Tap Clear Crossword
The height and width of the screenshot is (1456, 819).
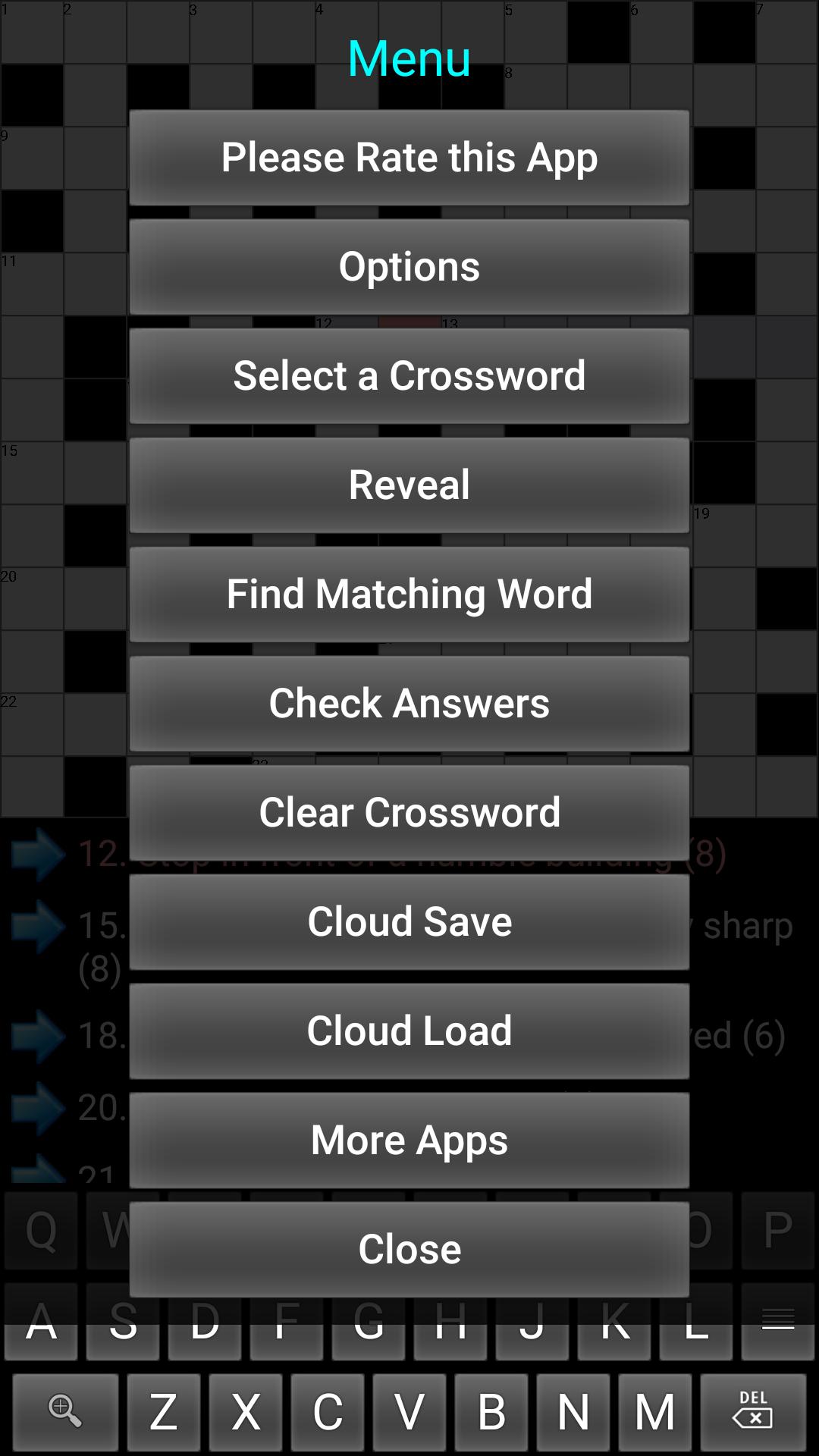(409, 811)
